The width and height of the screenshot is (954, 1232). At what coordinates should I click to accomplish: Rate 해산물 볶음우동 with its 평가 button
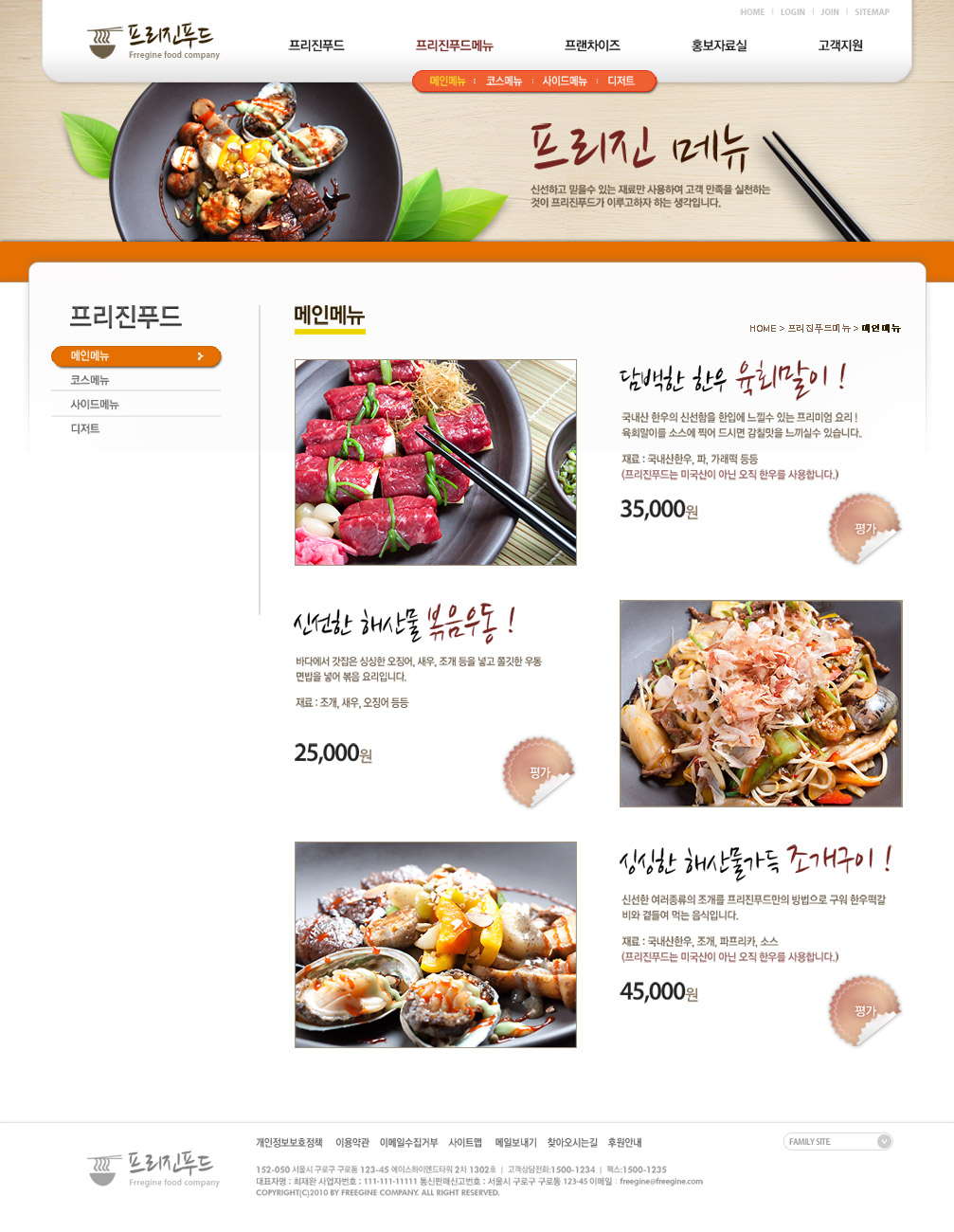539,772
